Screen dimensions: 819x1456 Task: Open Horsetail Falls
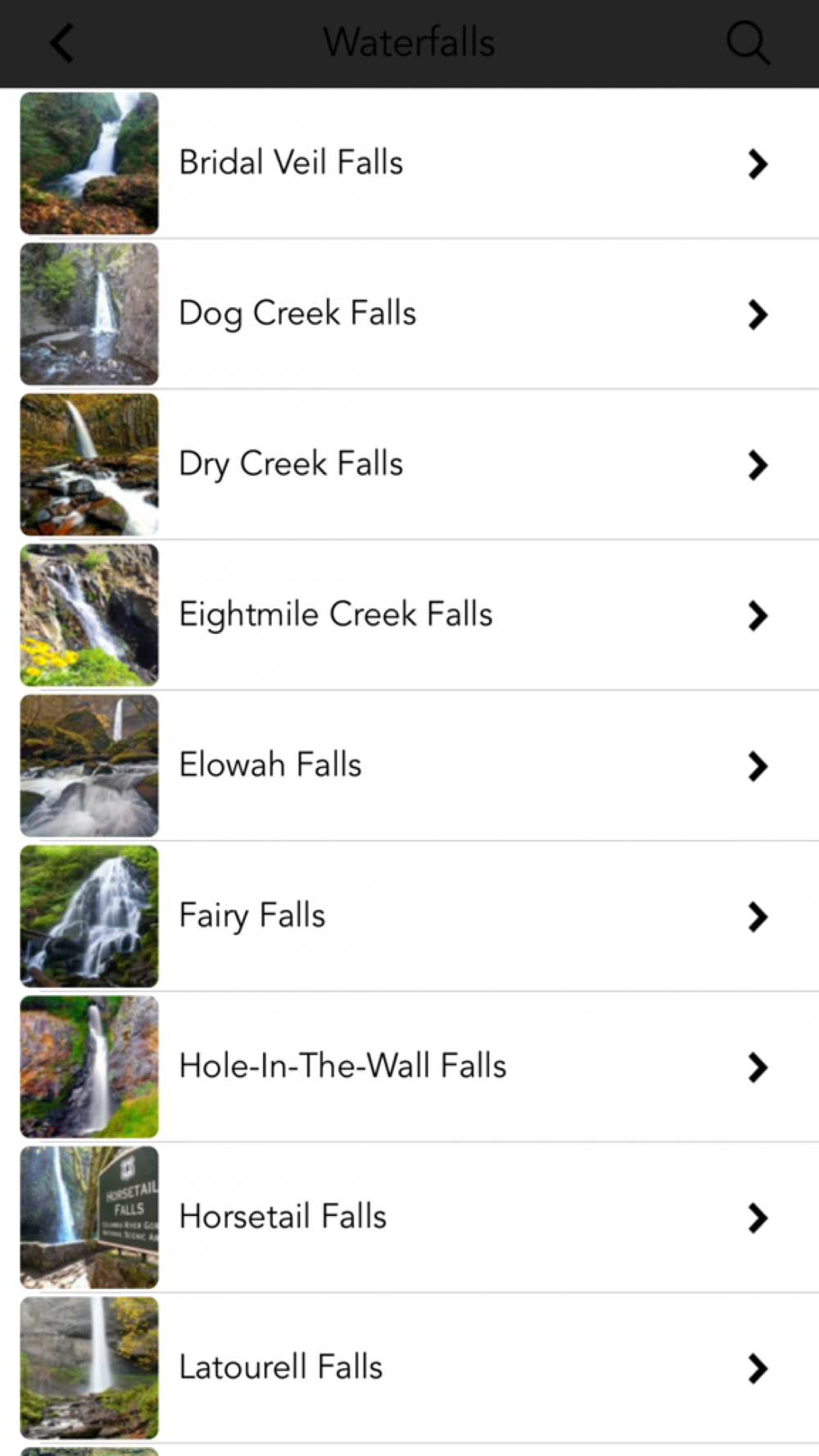(x=409, y=1218)
